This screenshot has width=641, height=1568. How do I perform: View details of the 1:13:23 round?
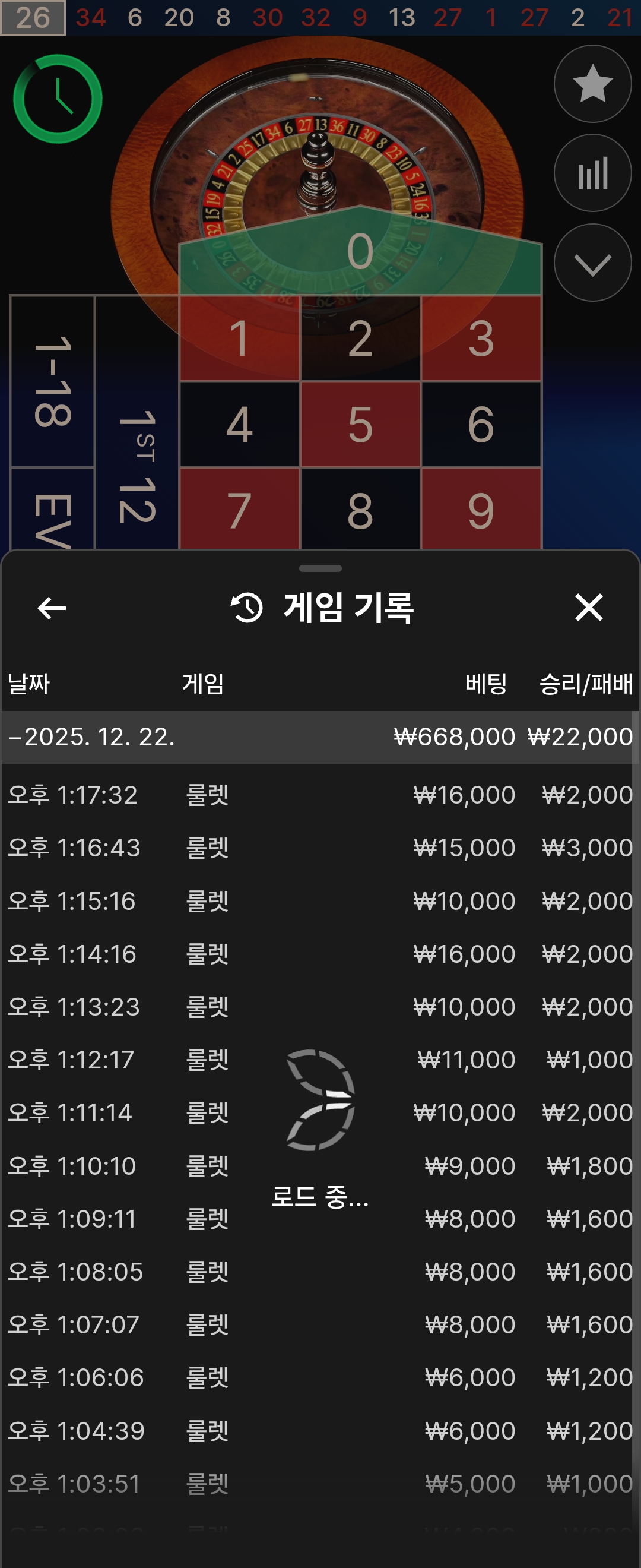coord(320,1007)
